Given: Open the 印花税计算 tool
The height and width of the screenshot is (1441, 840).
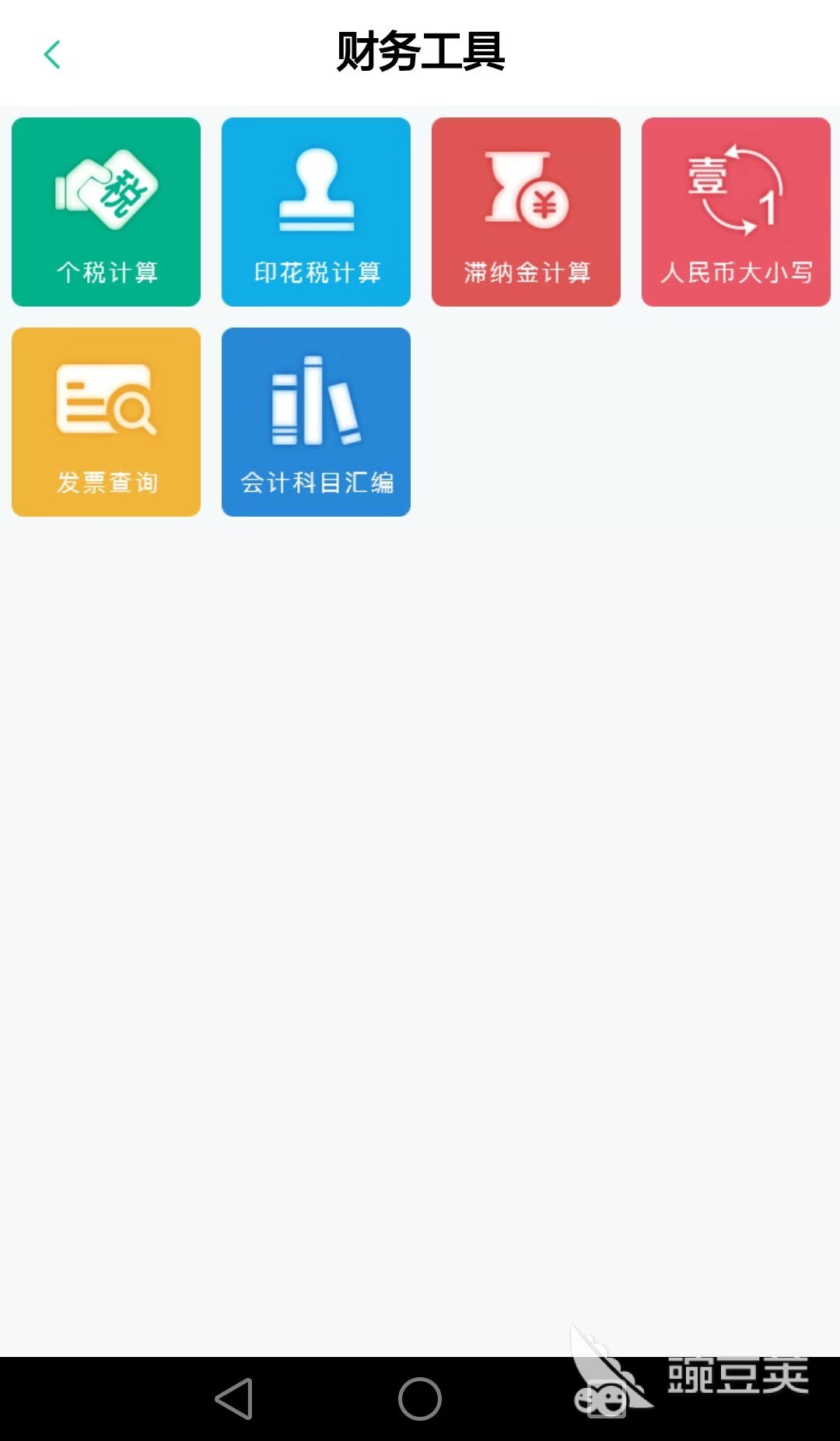Looking at the screenshot, I should pos(316,212).
